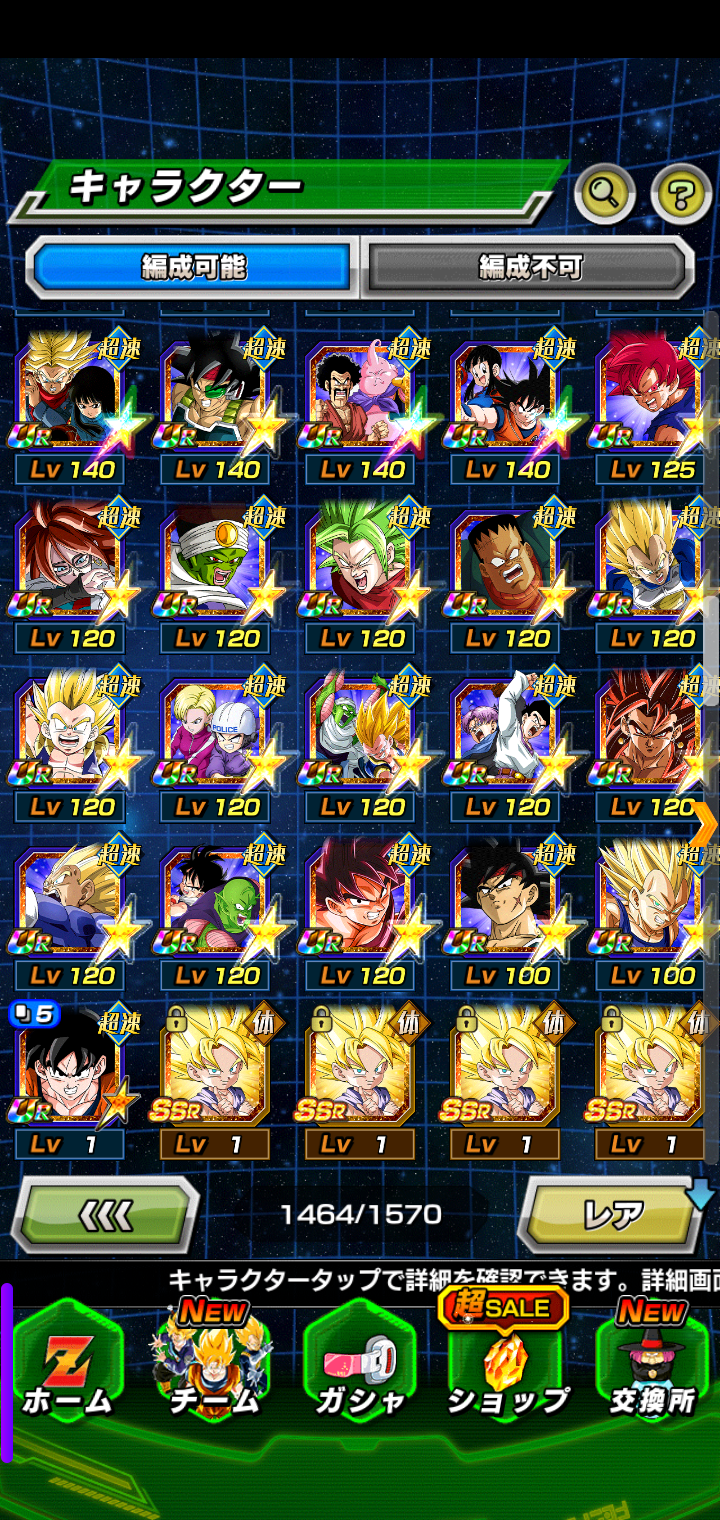
Task: Open the character search magnifier
Action: coord(604,193)
